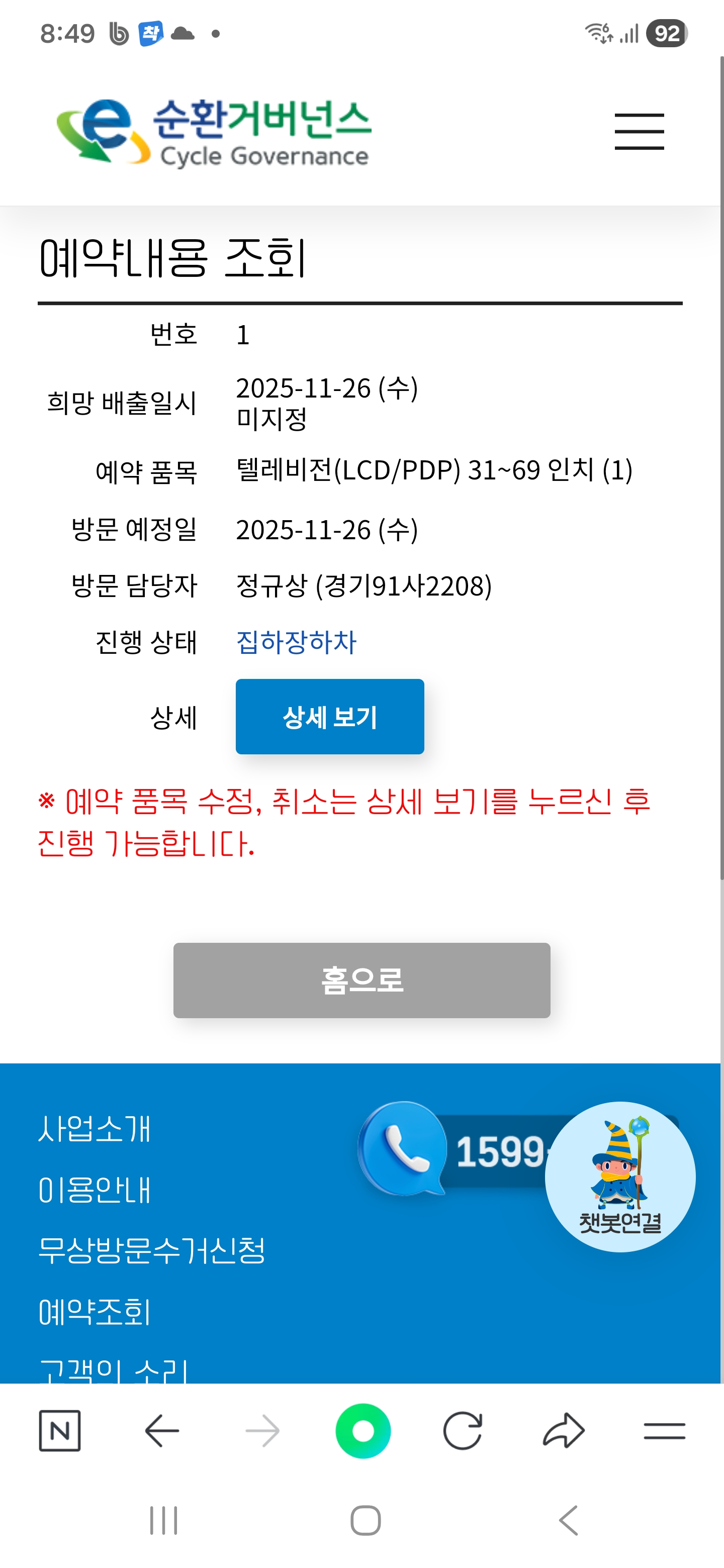Open 예약조회 in the footer

[x=95, y=1311]
